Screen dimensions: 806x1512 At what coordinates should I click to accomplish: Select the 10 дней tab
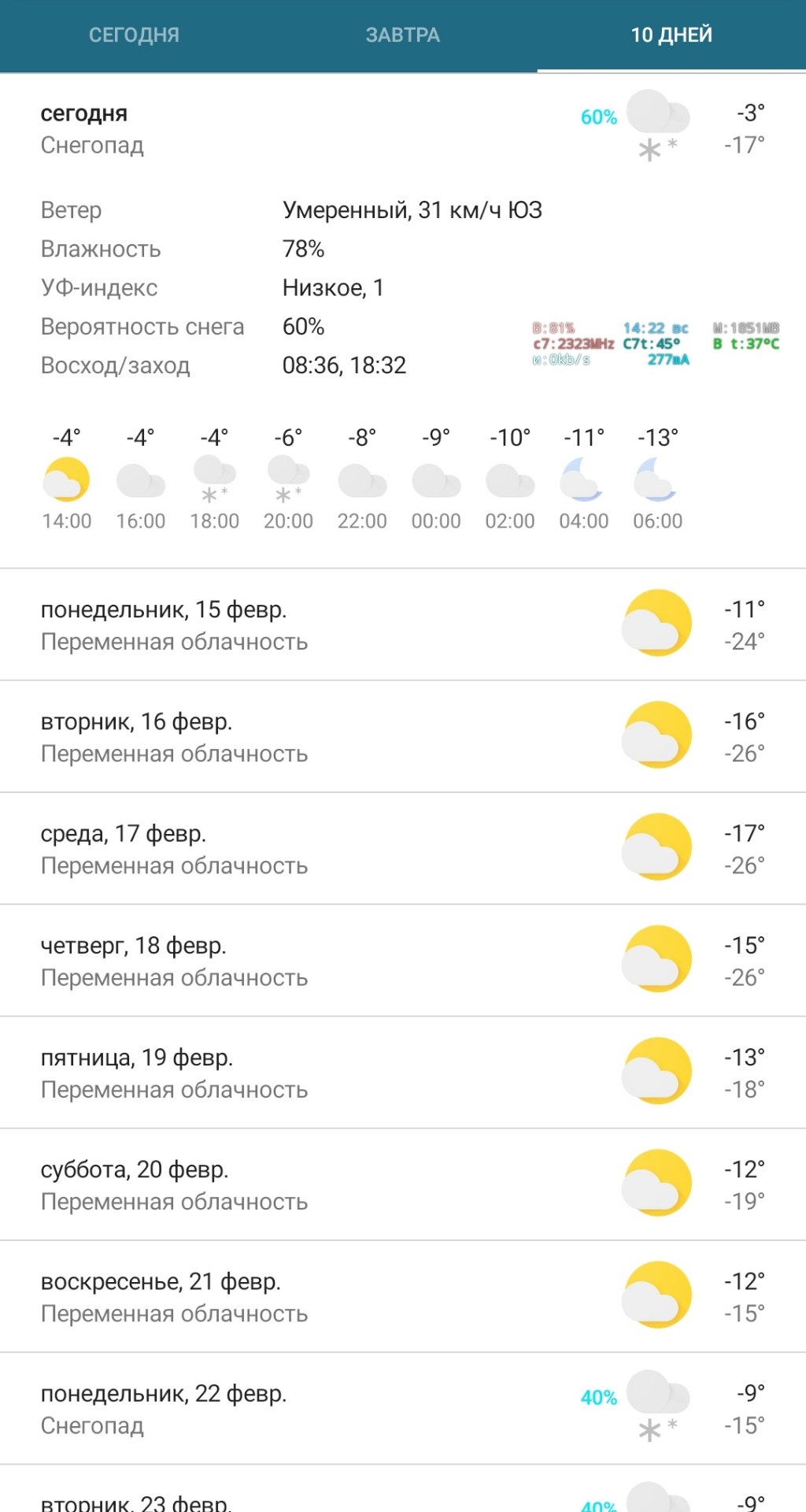tap(671, 35)
